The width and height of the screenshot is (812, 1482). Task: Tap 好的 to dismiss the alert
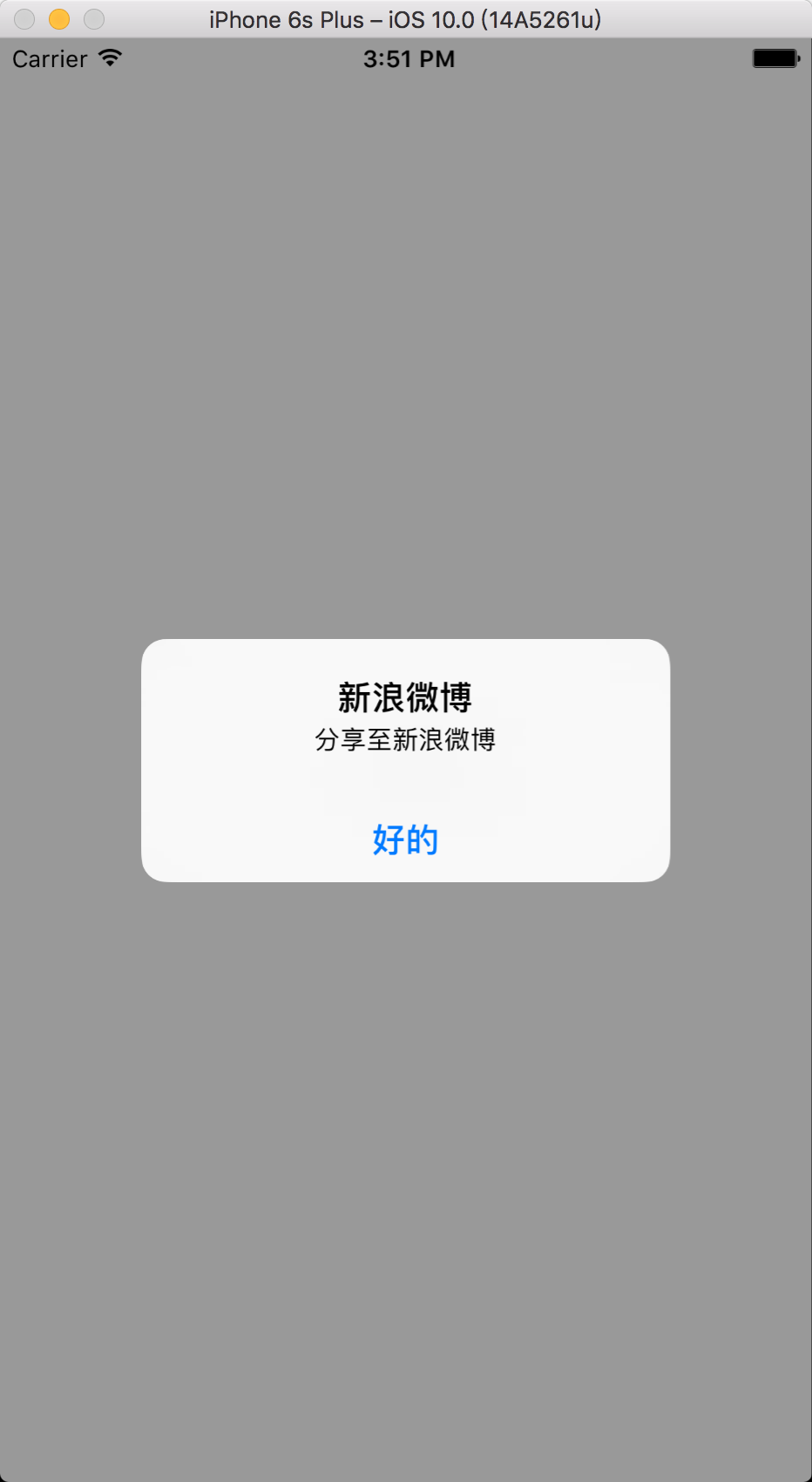click(x=405, y=840)
